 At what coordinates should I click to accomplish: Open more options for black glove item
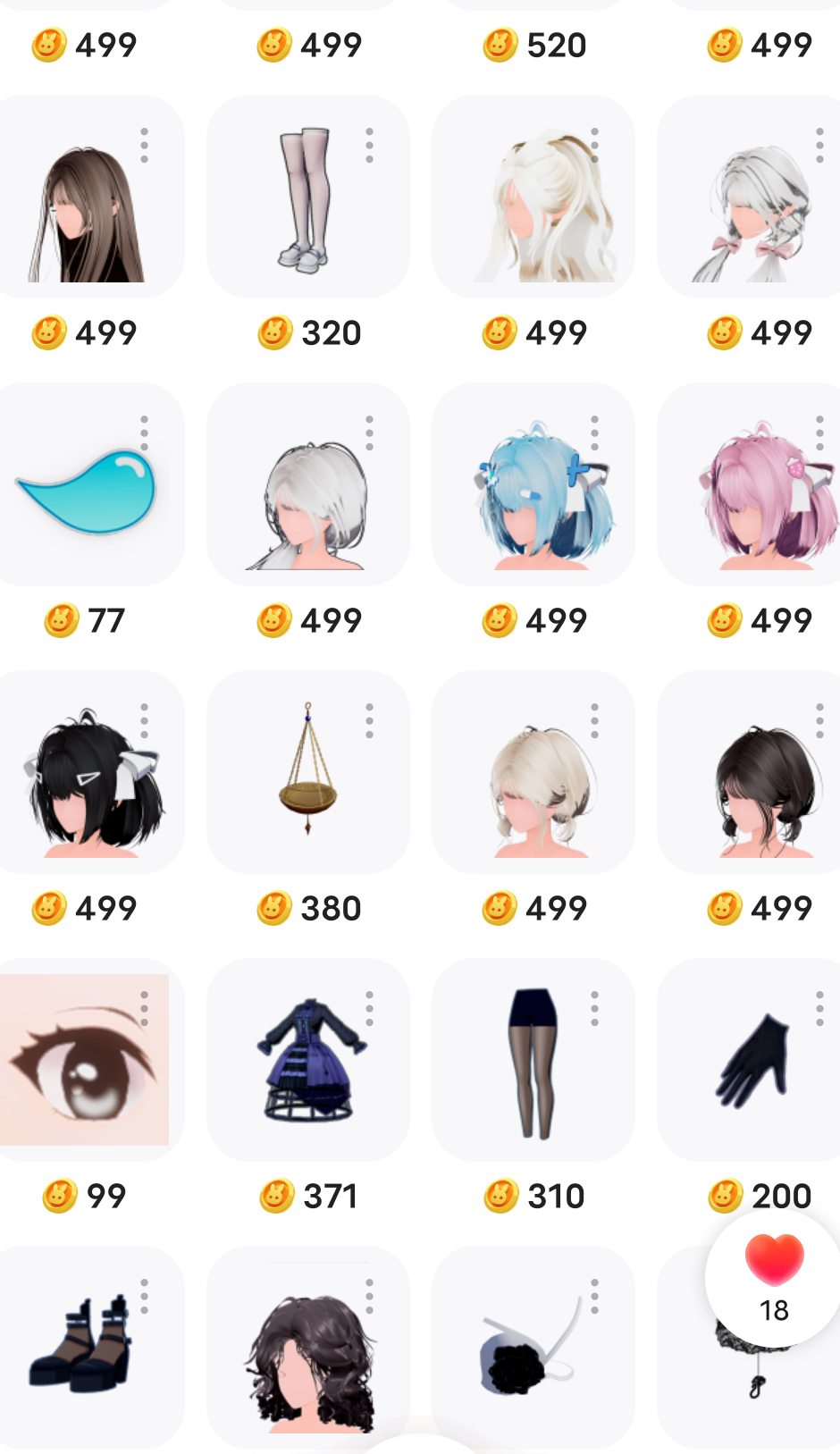[x=819, y=1008]
